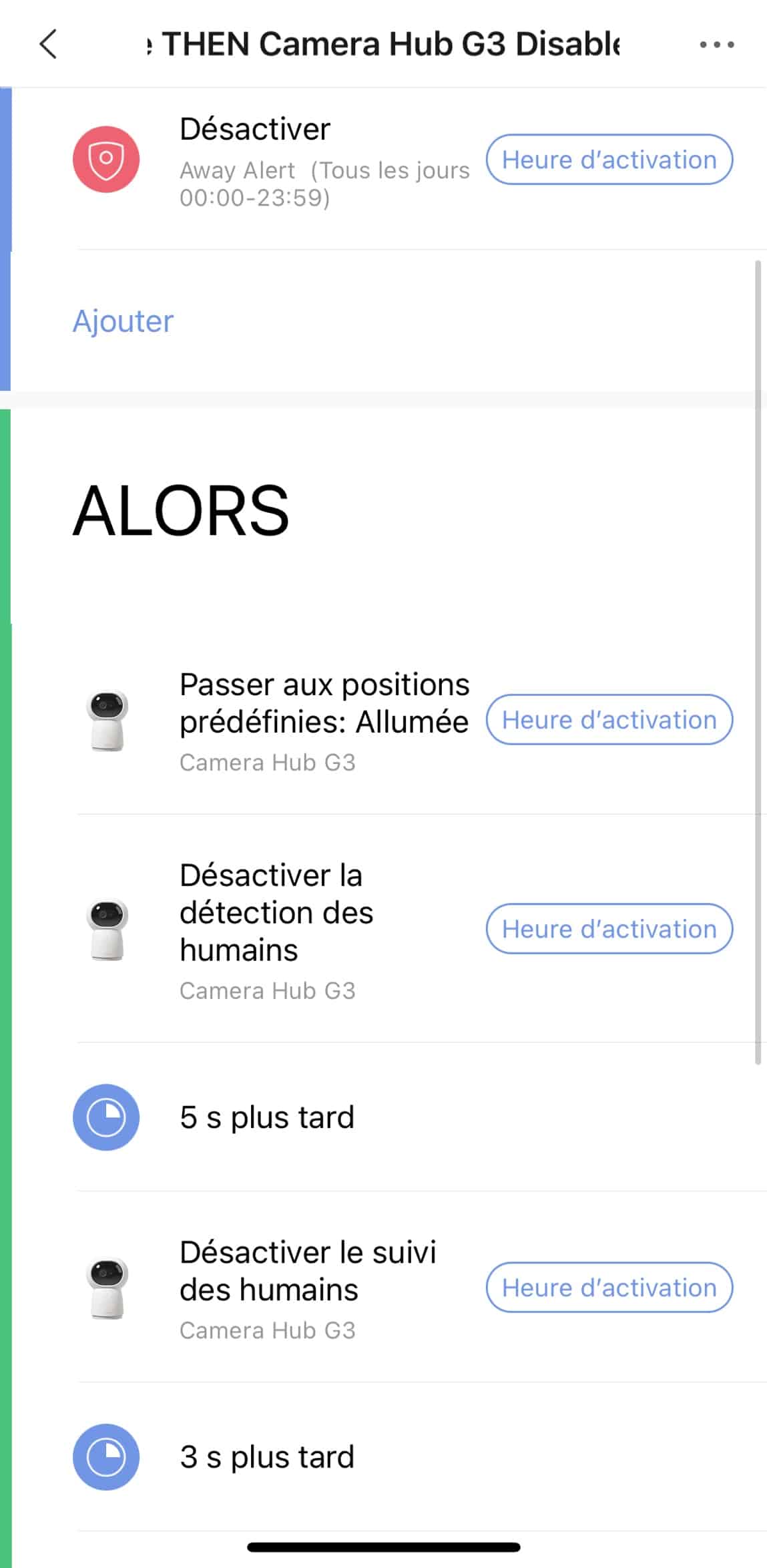The width and height of the screenshot is (767, 1568).
Task: Go back using the top-left arrow
Action: click(48, 45)
